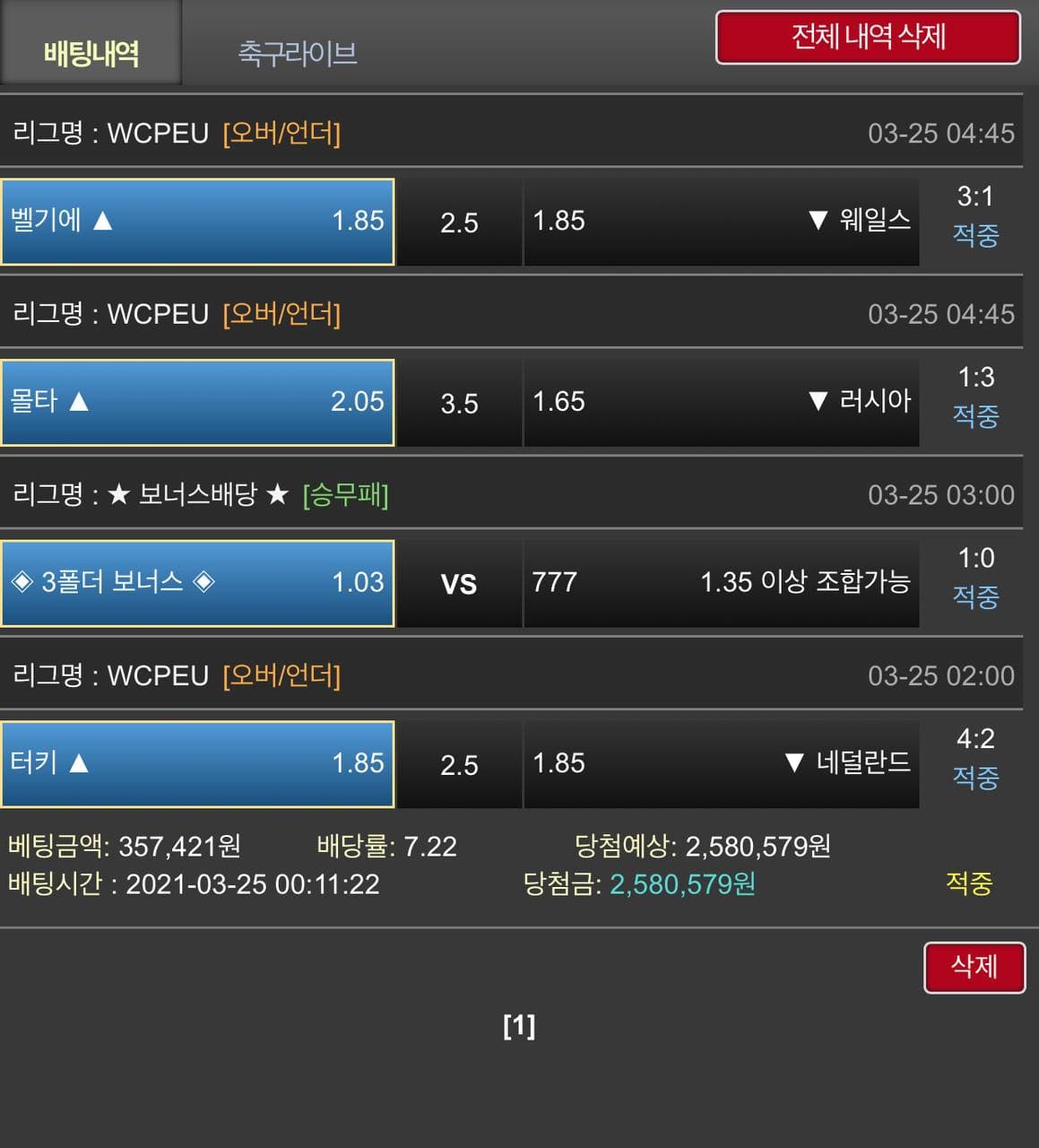This screenshot has width=1039, height=1148.
Task: Select the 배팅내역 tab
Action: coord(91,53)
